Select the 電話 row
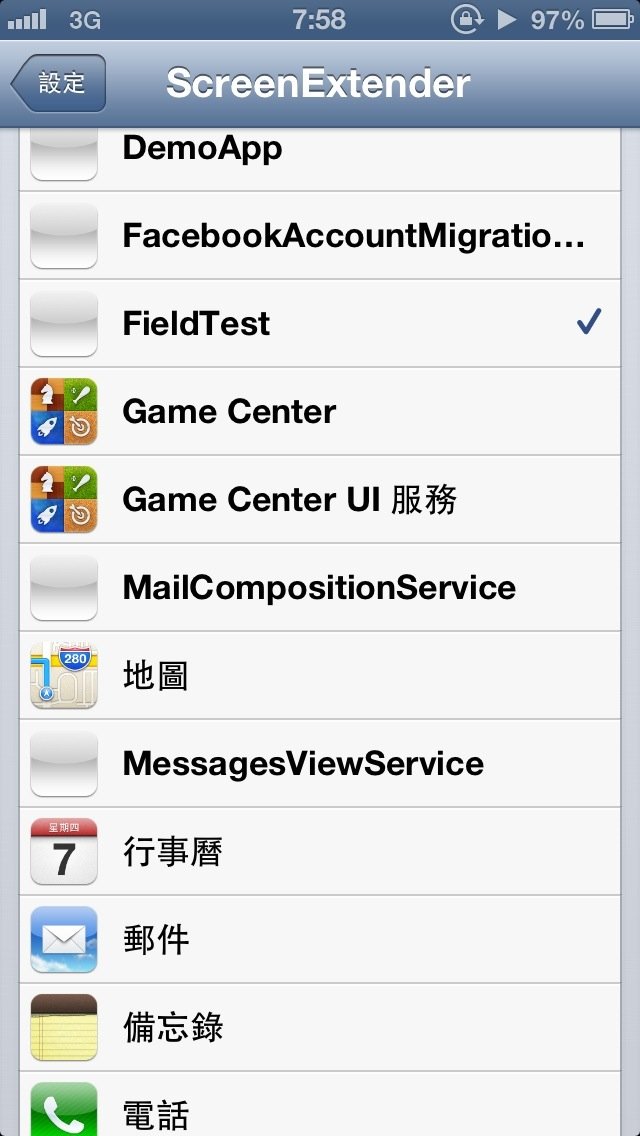Screen dimensions: 640x1136 coord(320,1108)
